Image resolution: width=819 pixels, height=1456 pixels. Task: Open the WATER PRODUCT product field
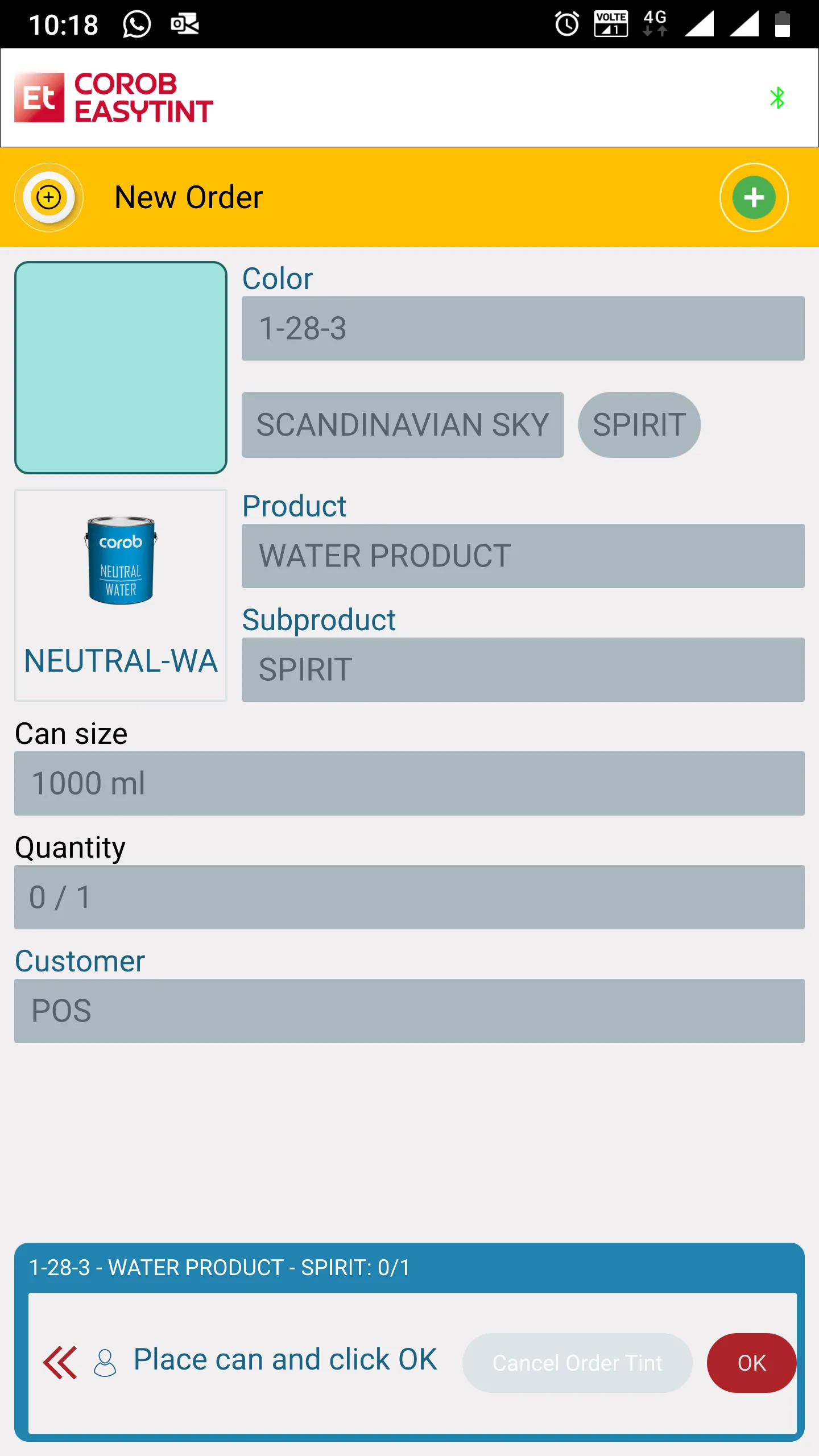click(523, 556)
